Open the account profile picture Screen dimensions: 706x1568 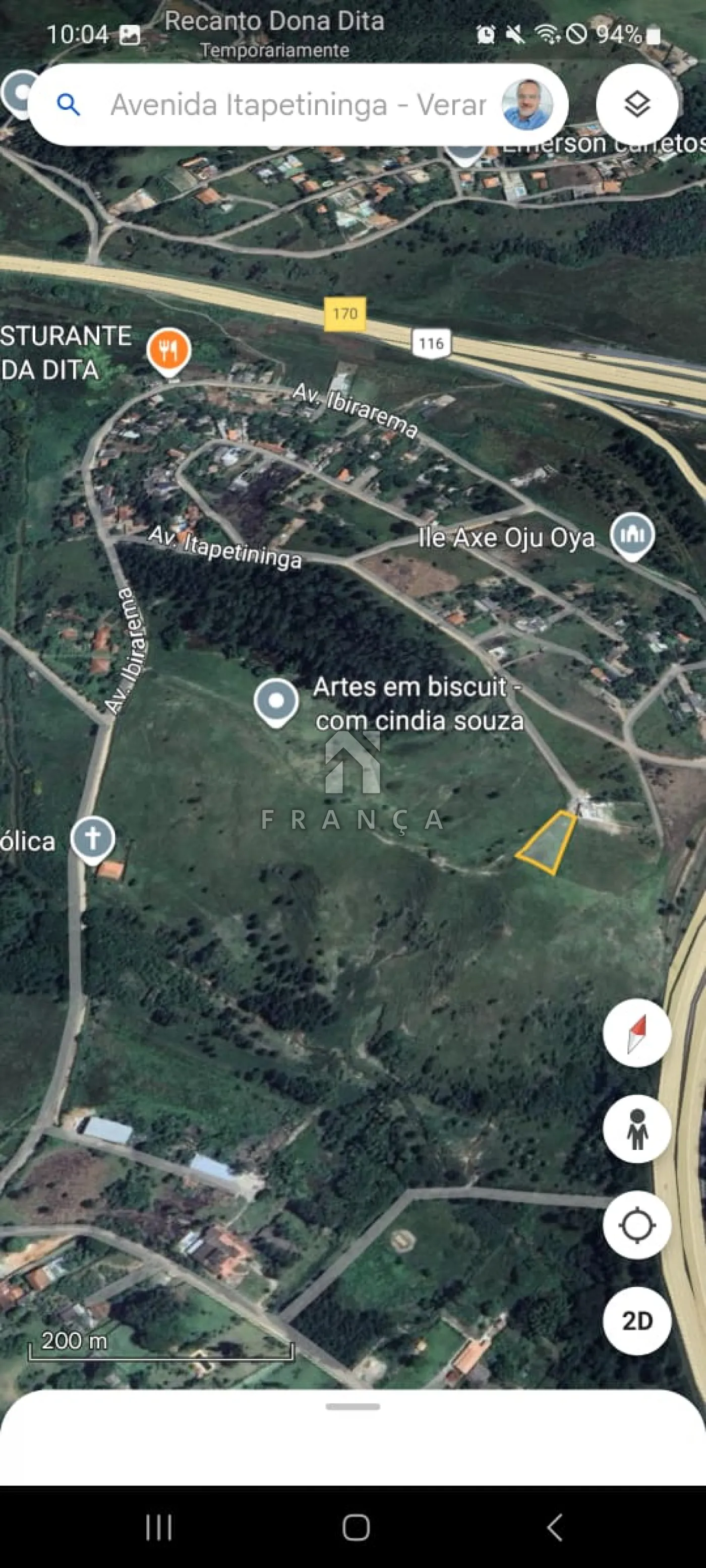coord(527,105)
